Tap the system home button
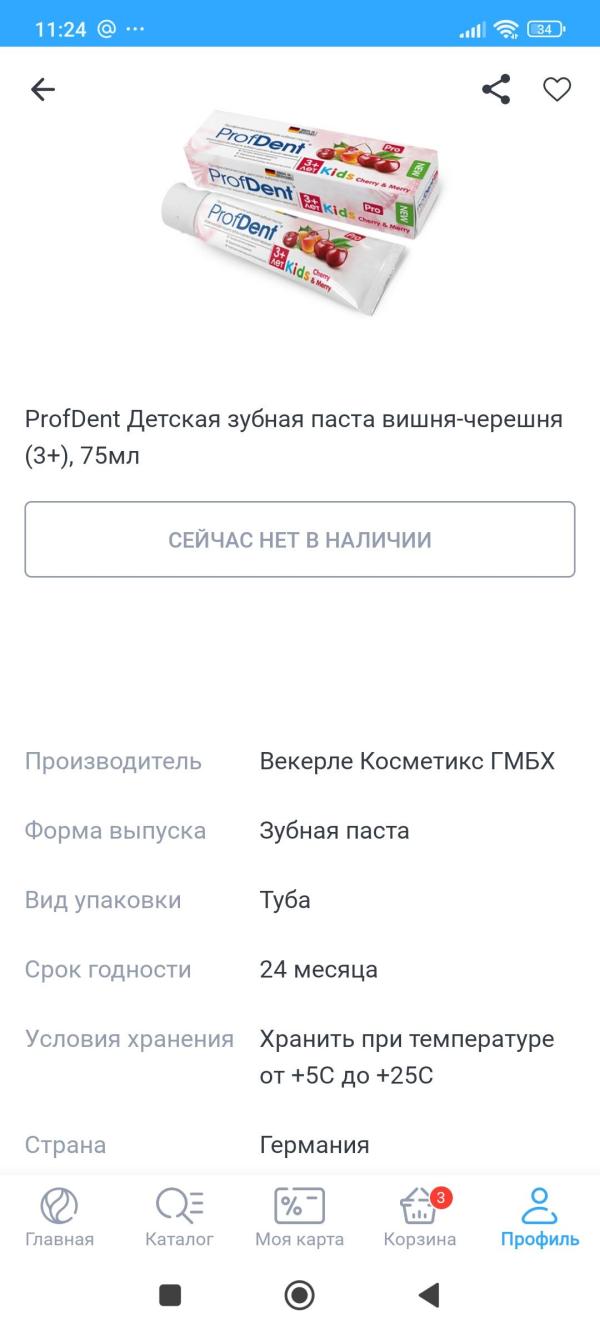 pos(300,1296)
